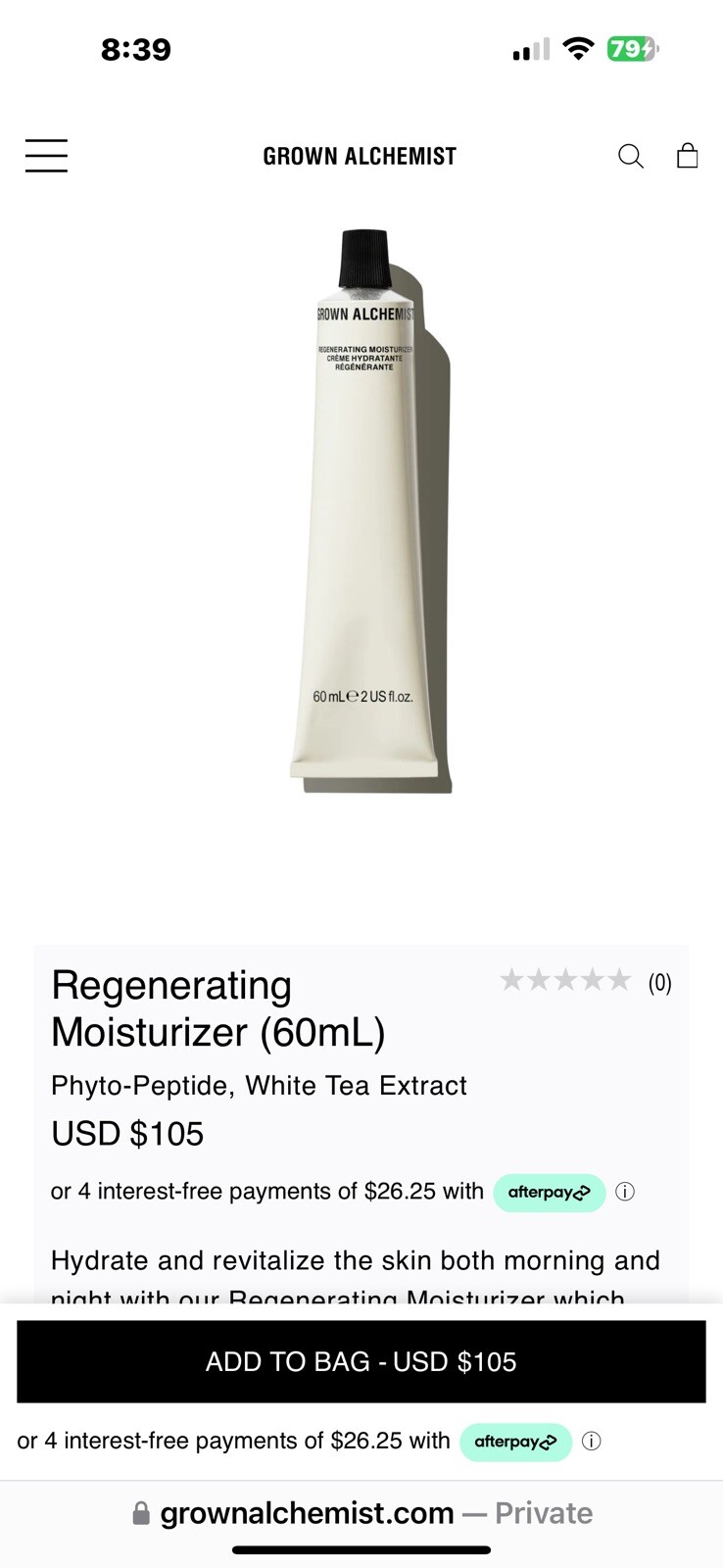This screenshot has height=1568, width=723.
Task: Open the hamburger navigation menu
Action: [46, 156]
